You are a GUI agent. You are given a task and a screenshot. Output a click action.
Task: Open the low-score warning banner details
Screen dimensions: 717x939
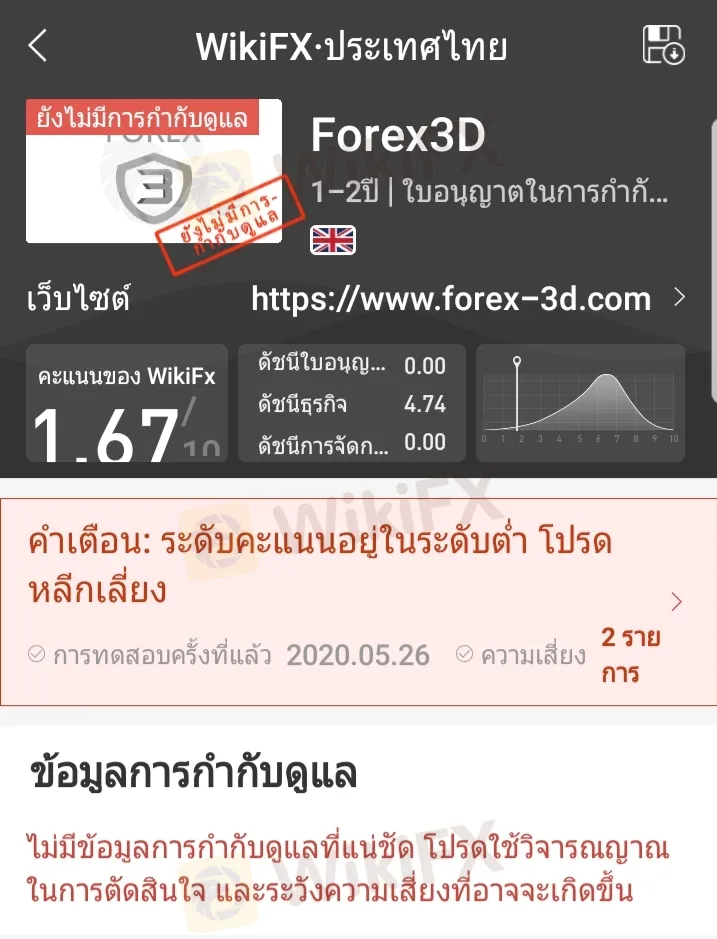pos(358,601)
